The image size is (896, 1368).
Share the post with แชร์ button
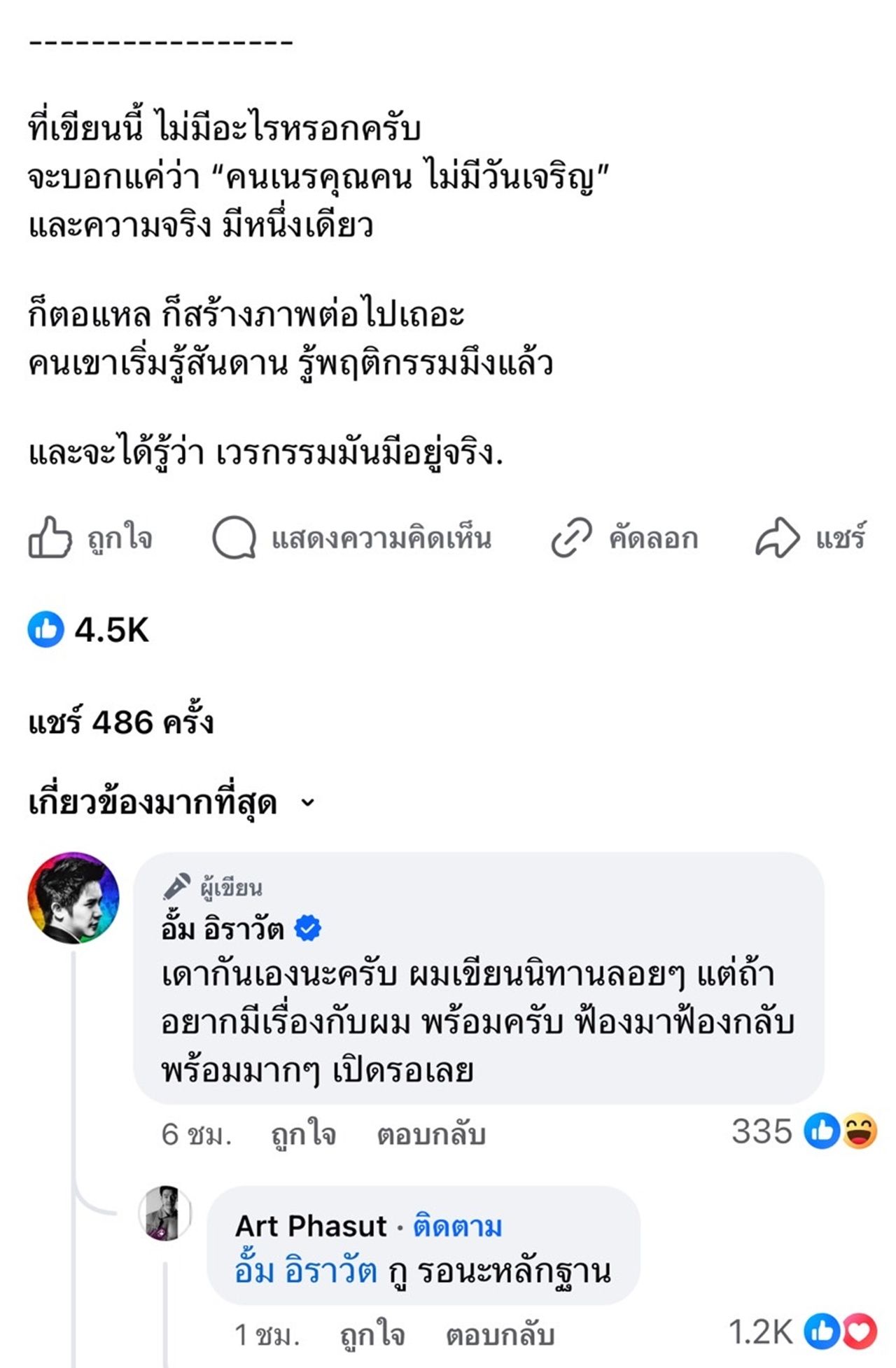coord(811,538)
